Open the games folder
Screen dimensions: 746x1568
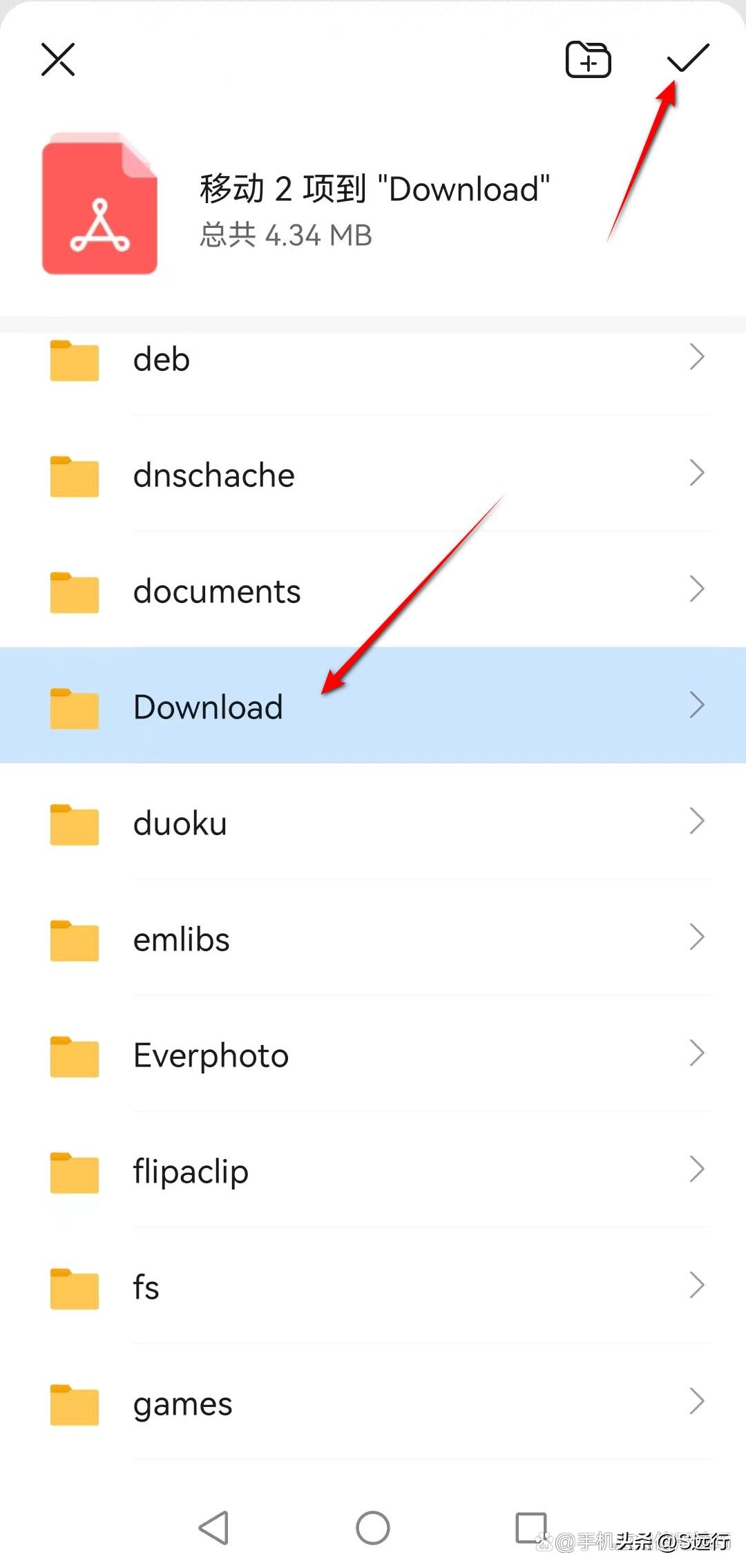click(x=373, y=1402)
